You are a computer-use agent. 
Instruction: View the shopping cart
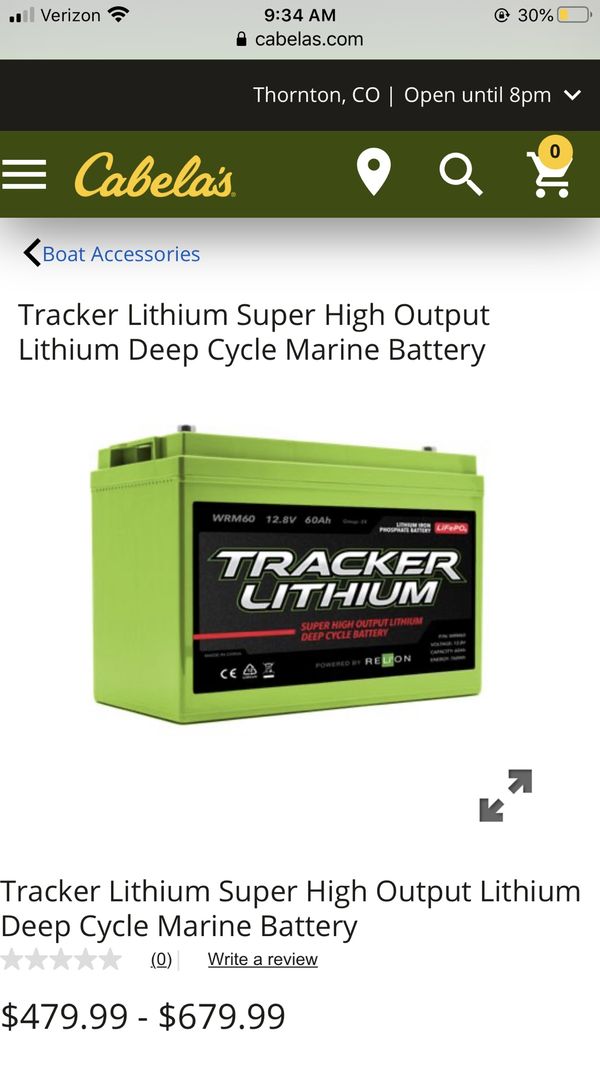click(x=549, y=169)
